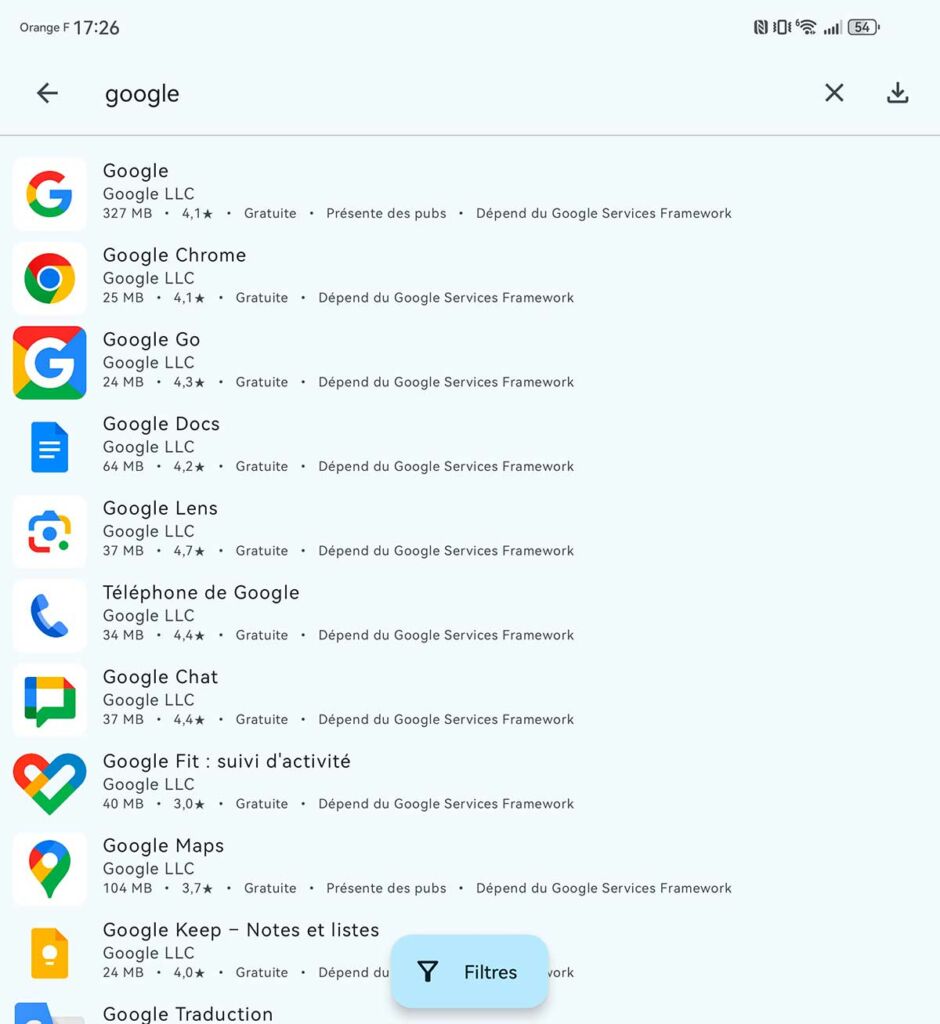
Task: Open the Filtres button
Action: [x=469, y=971]
